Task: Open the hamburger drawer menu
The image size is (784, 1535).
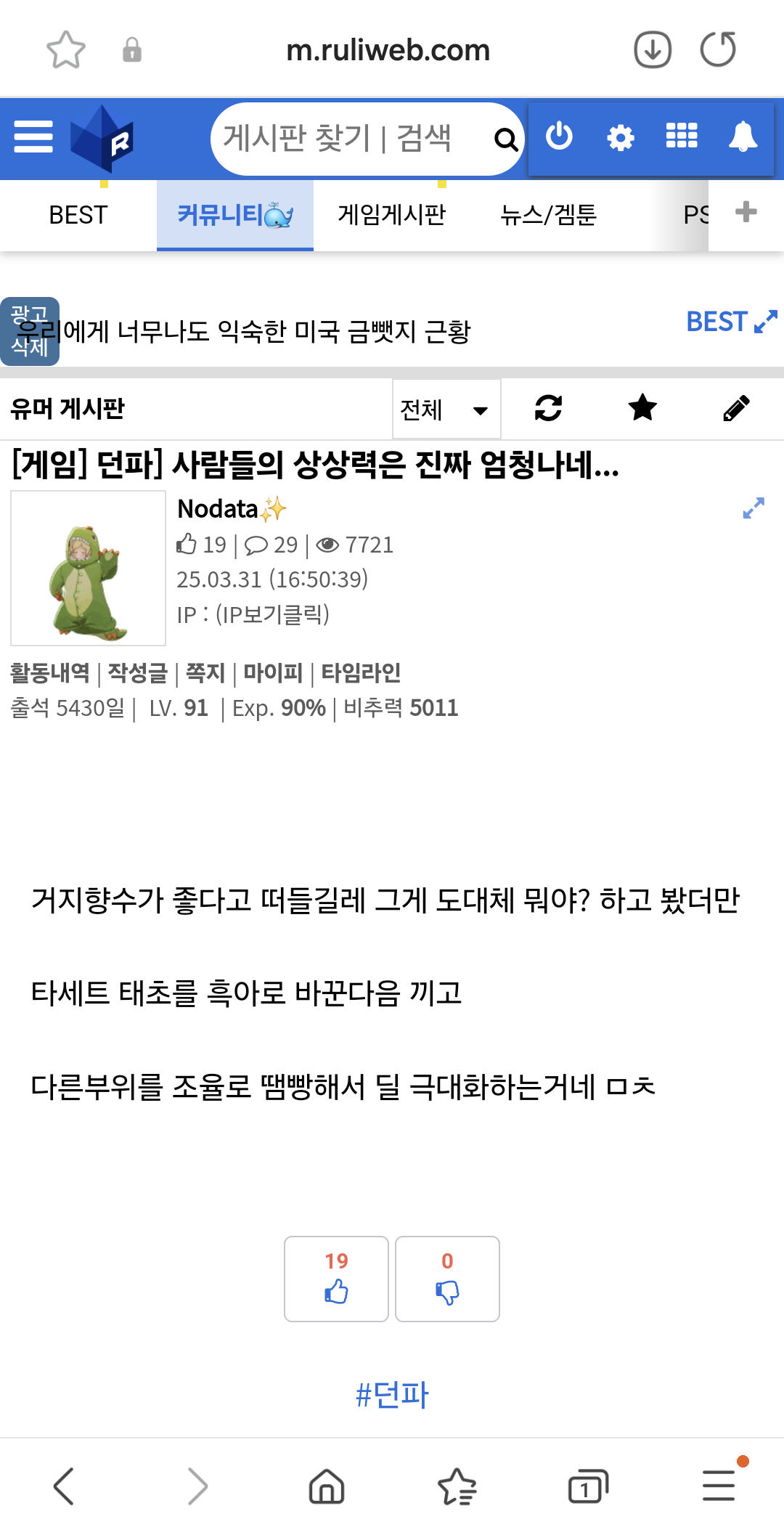Action: 33,137
